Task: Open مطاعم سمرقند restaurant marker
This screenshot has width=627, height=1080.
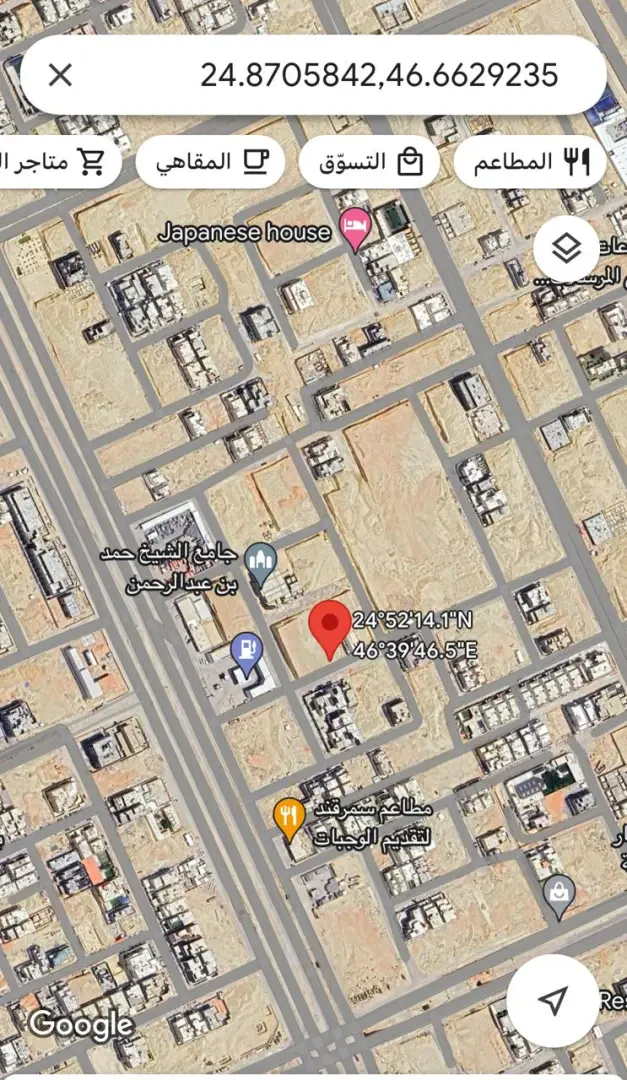Action: point(289,817)
